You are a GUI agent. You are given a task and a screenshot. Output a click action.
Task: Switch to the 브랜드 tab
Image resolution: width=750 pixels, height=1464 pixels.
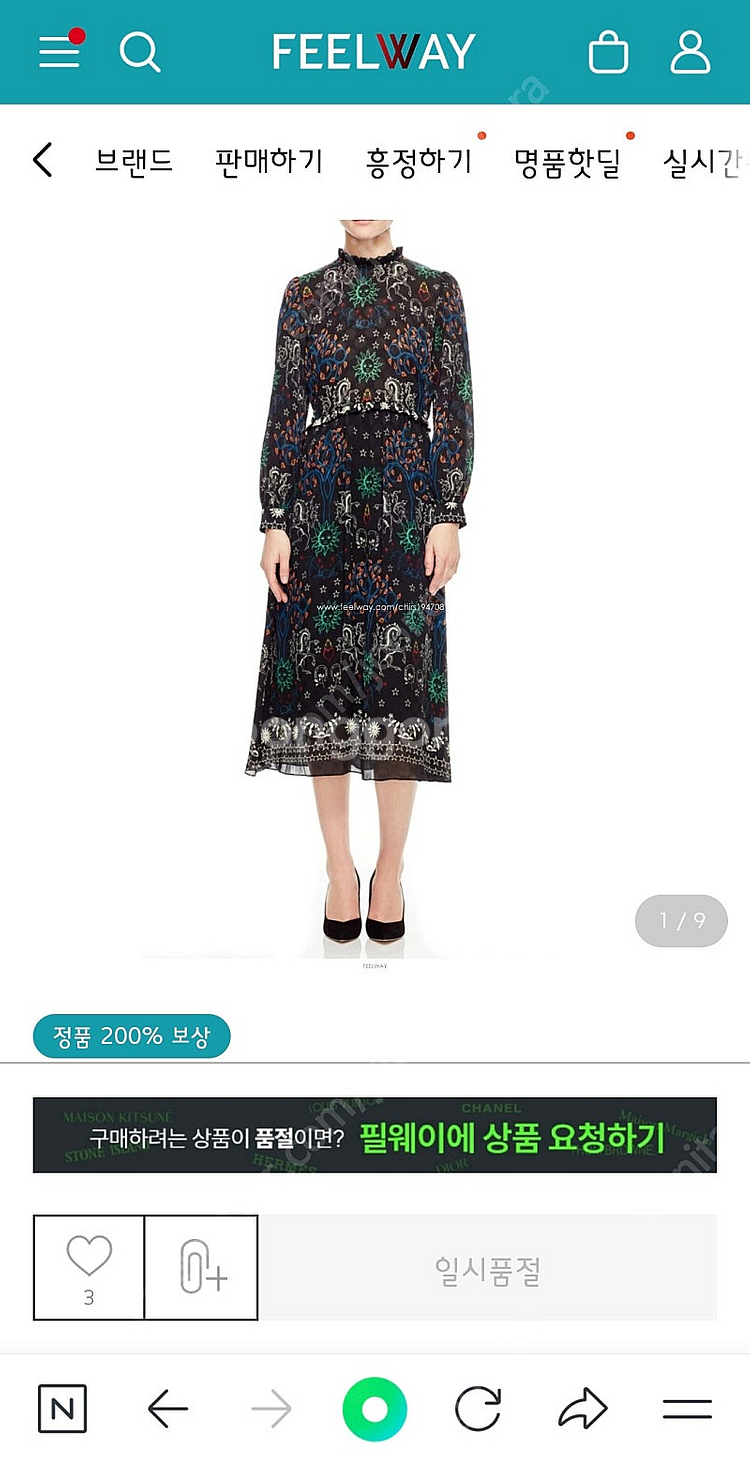(134, 161)
